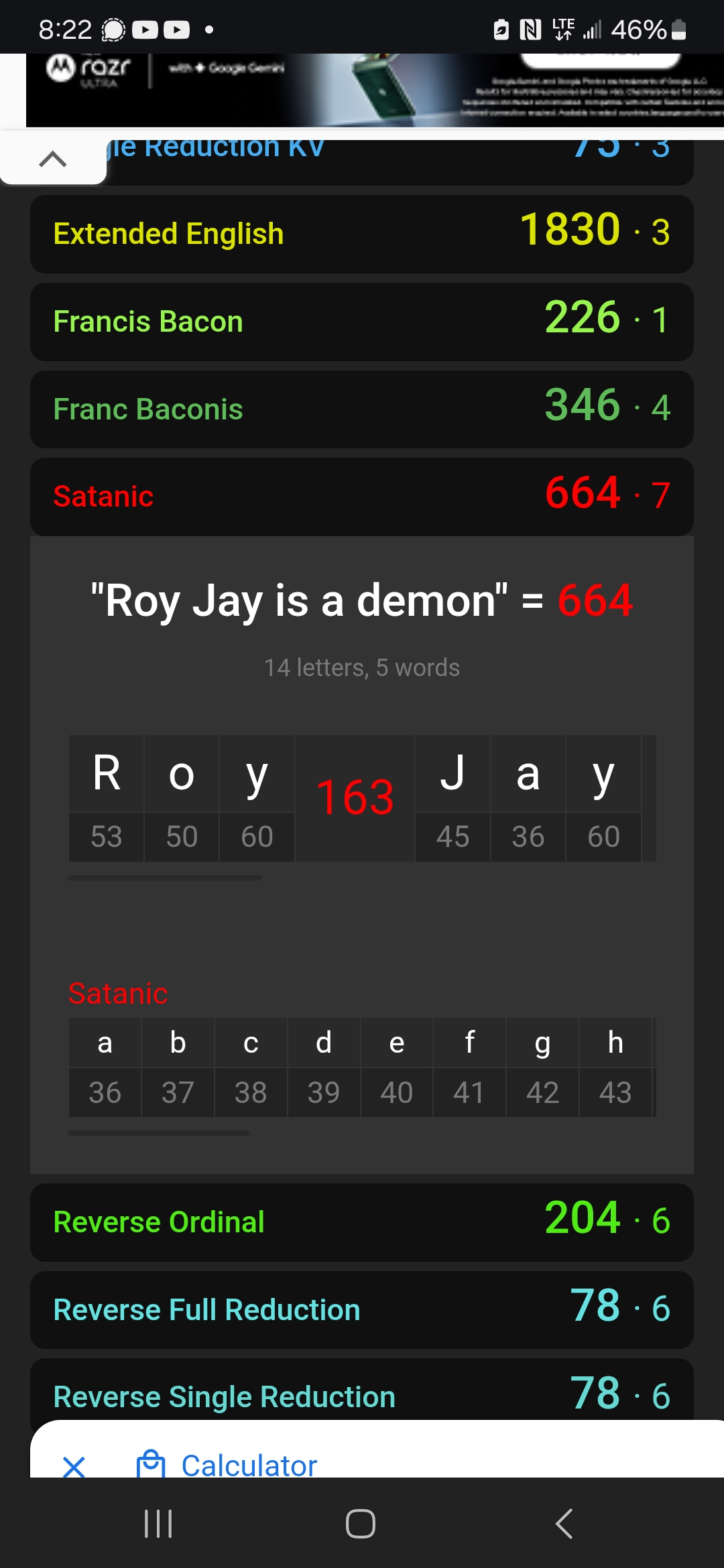Expand the Francis Bacon cipher row

pos(362,322)
